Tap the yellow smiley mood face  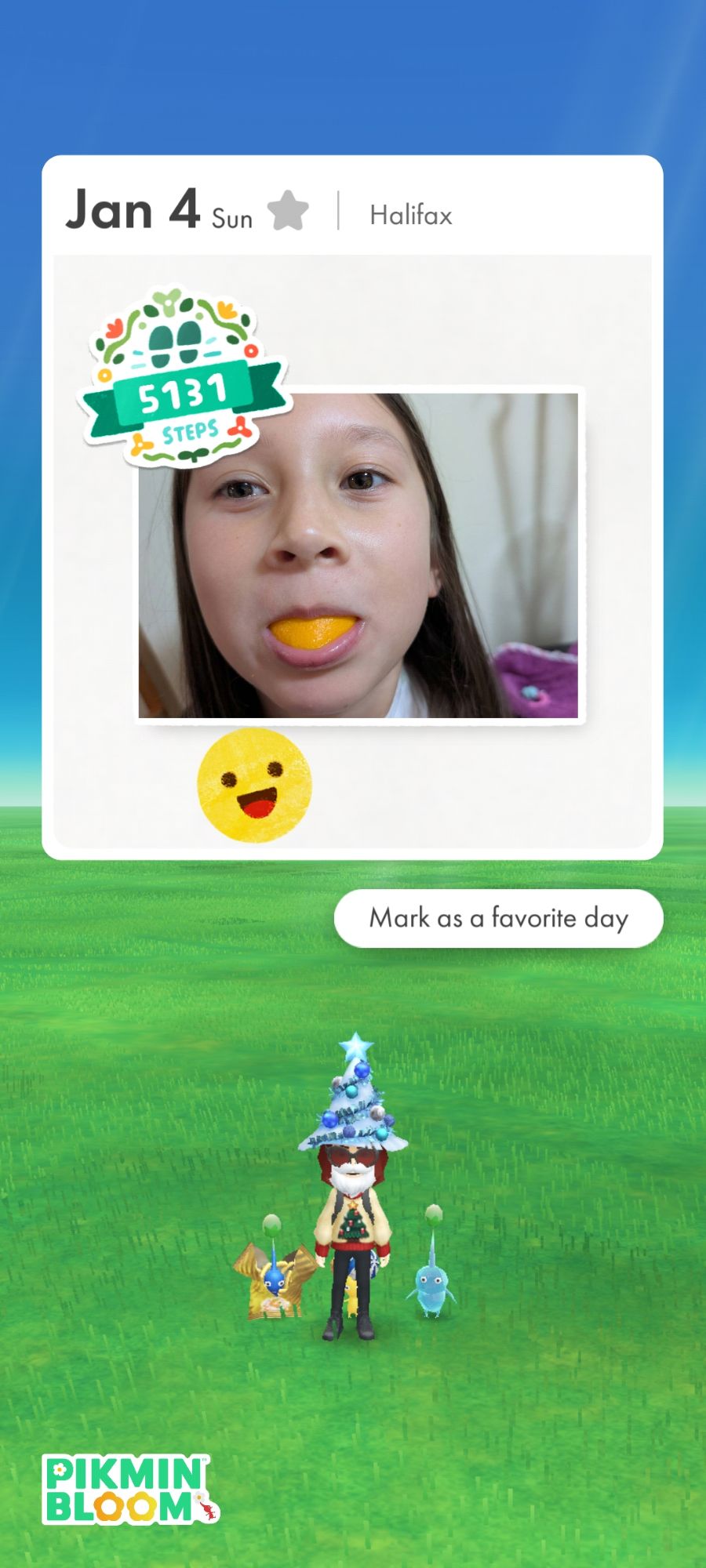(254, 785)
